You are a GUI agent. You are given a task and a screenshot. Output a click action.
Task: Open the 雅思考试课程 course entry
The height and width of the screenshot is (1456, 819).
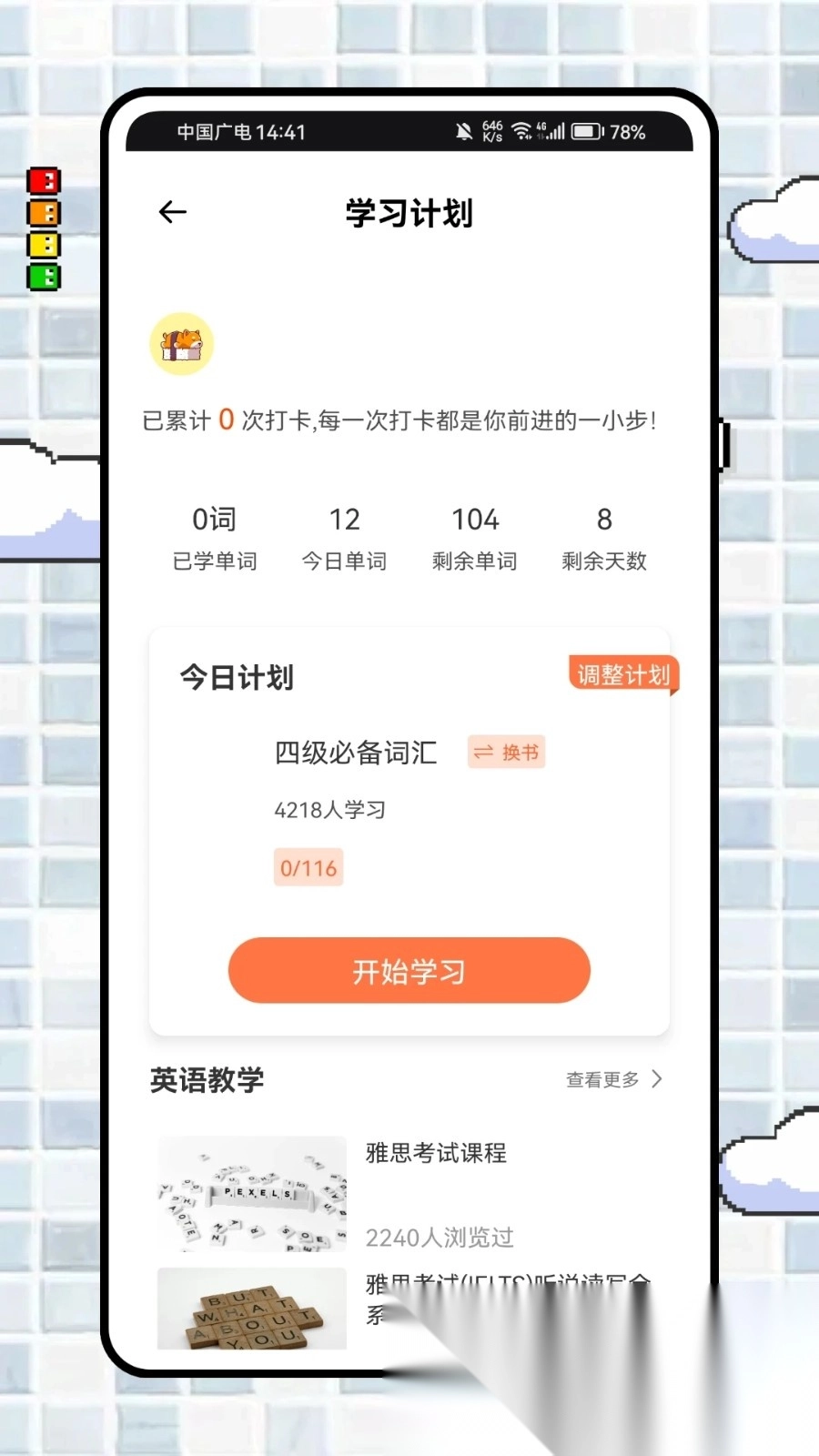(x=436, y=1153)
